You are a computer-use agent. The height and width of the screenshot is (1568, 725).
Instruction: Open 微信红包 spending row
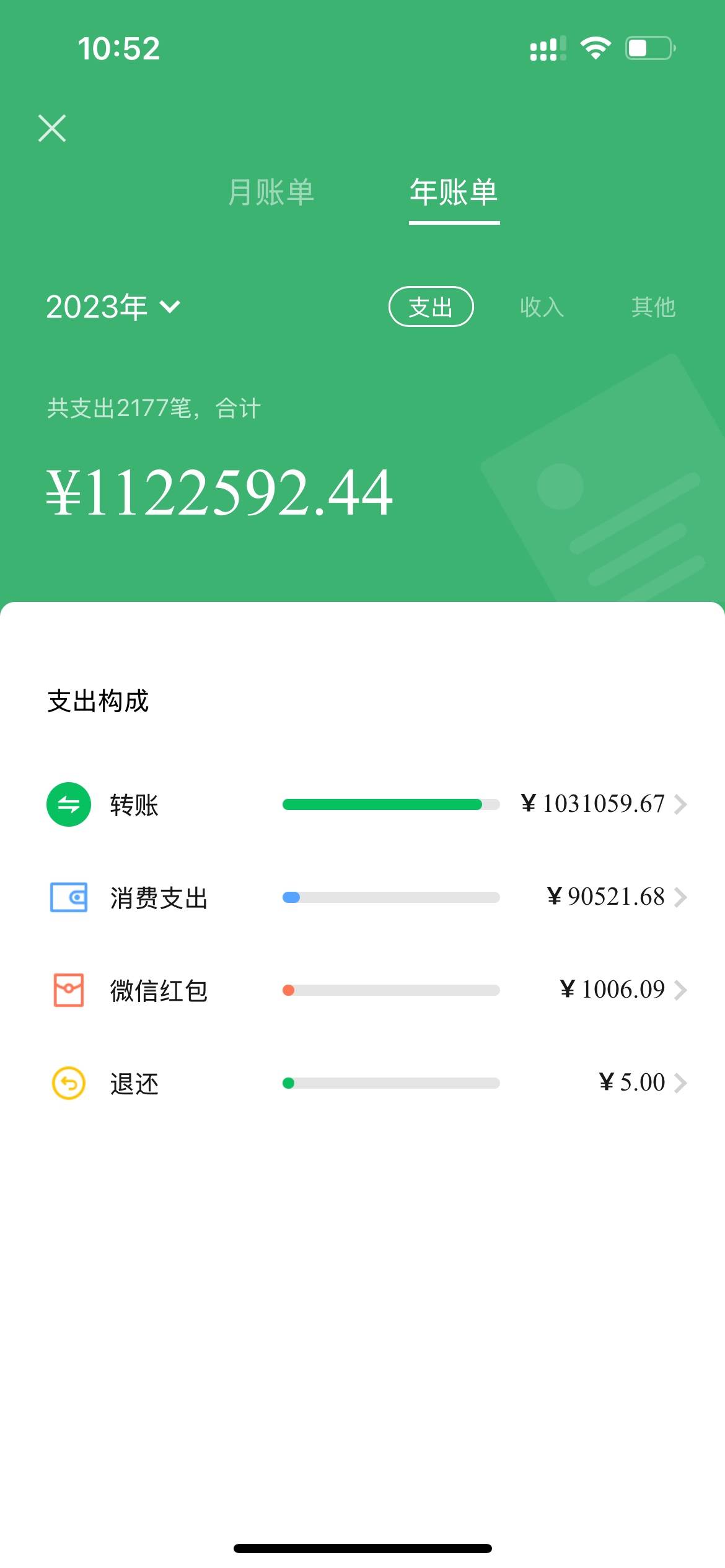click(x=366, y=990)
